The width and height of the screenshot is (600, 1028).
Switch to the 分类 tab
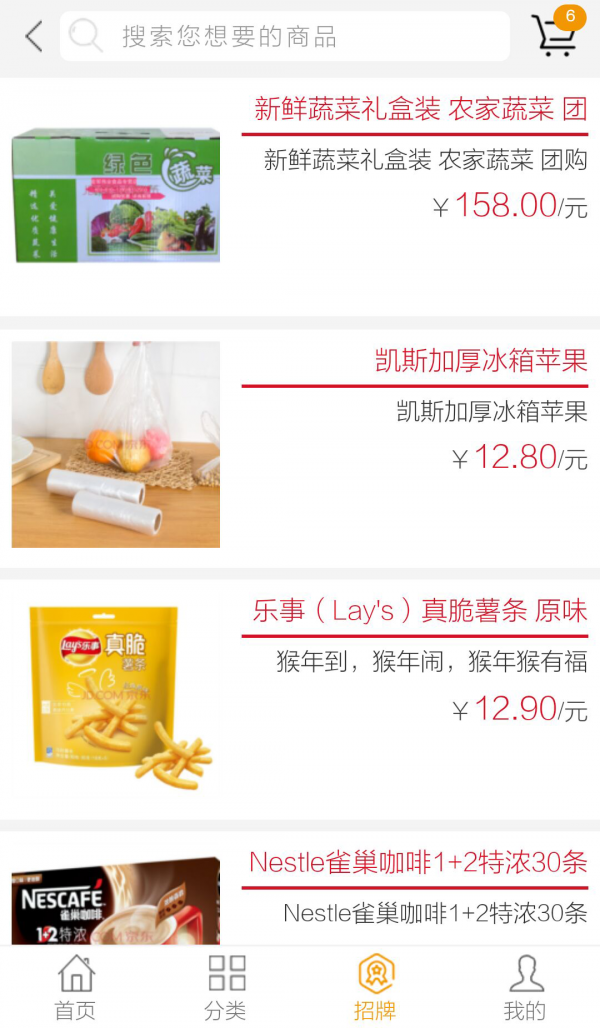[225, 987]
